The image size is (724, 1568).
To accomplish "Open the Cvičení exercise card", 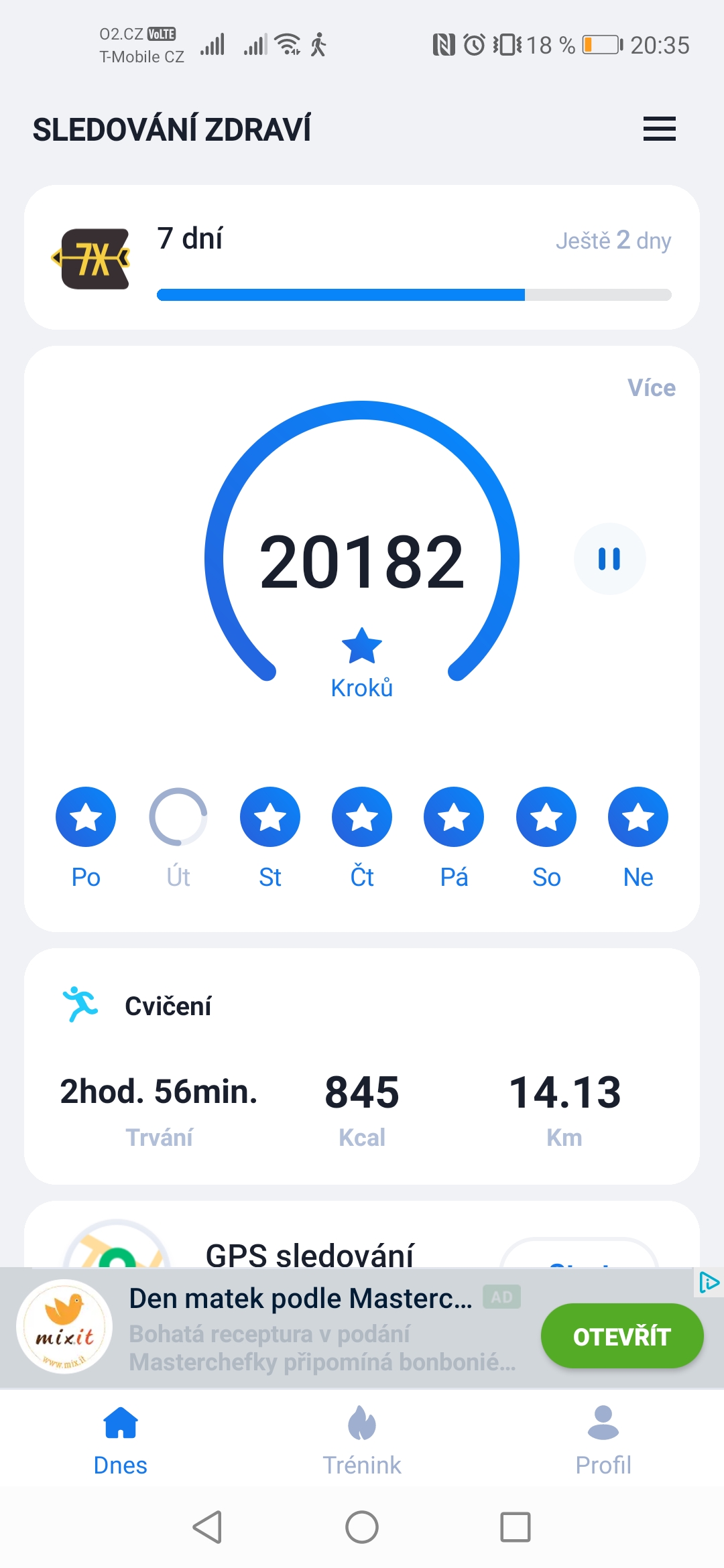I will [x=362, y=1065].
